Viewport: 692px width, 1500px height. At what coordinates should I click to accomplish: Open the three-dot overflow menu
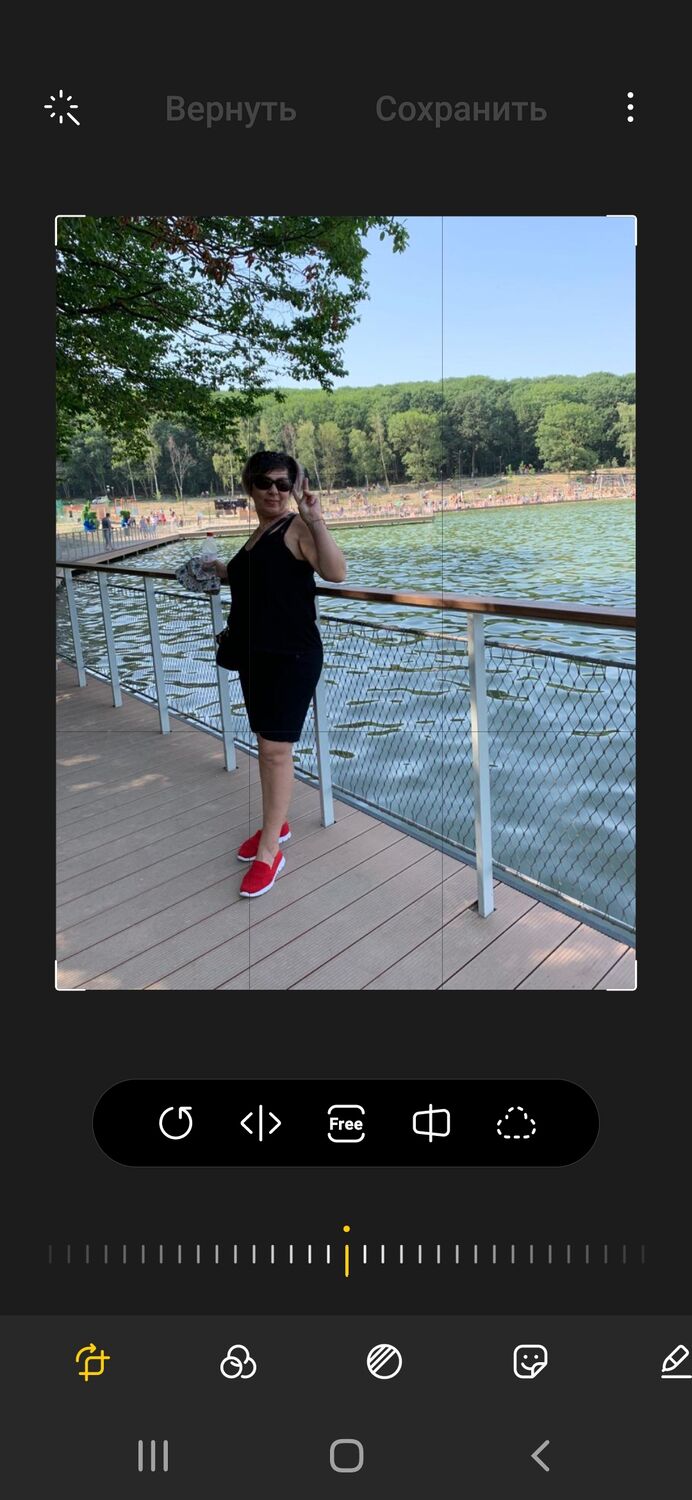(629, 108)
